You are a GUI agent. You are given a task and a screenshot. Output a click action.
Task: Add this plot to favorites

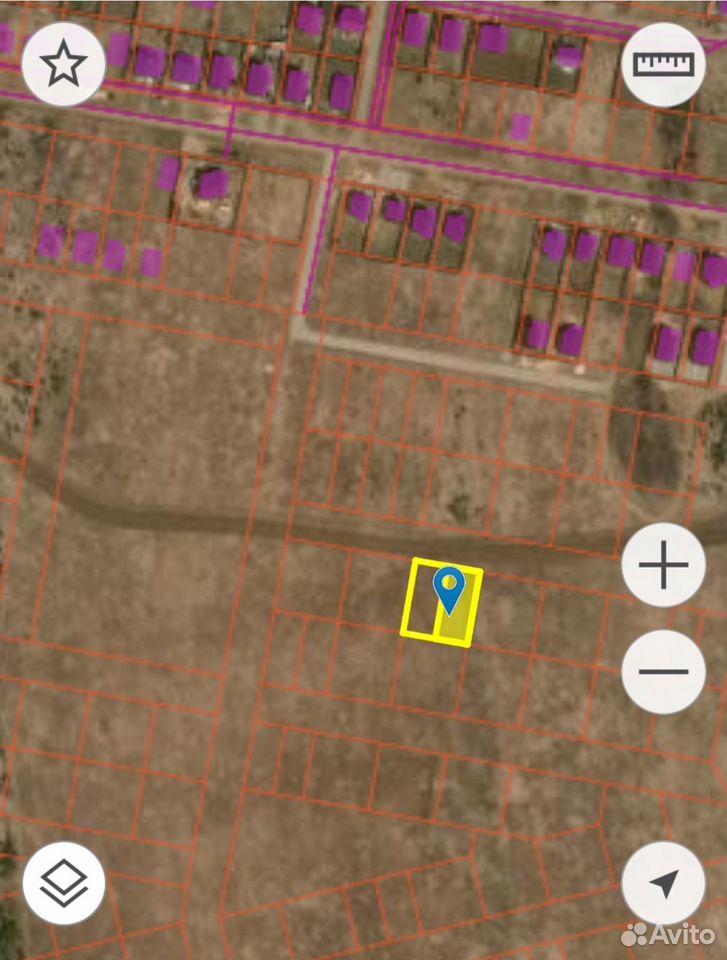pos(64,64)
